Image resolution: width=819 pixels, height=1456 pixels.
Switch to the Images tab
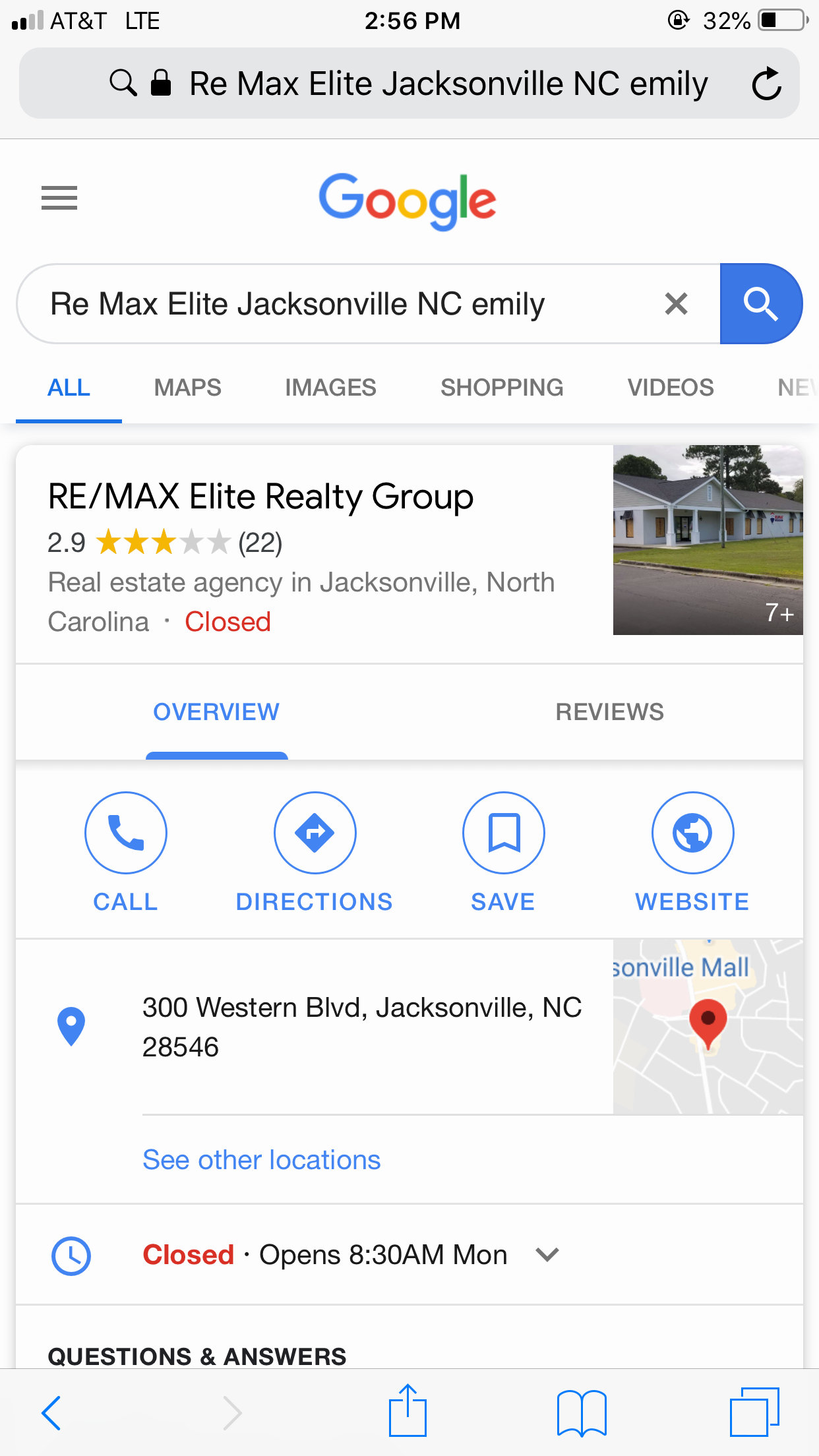(330, 388)
